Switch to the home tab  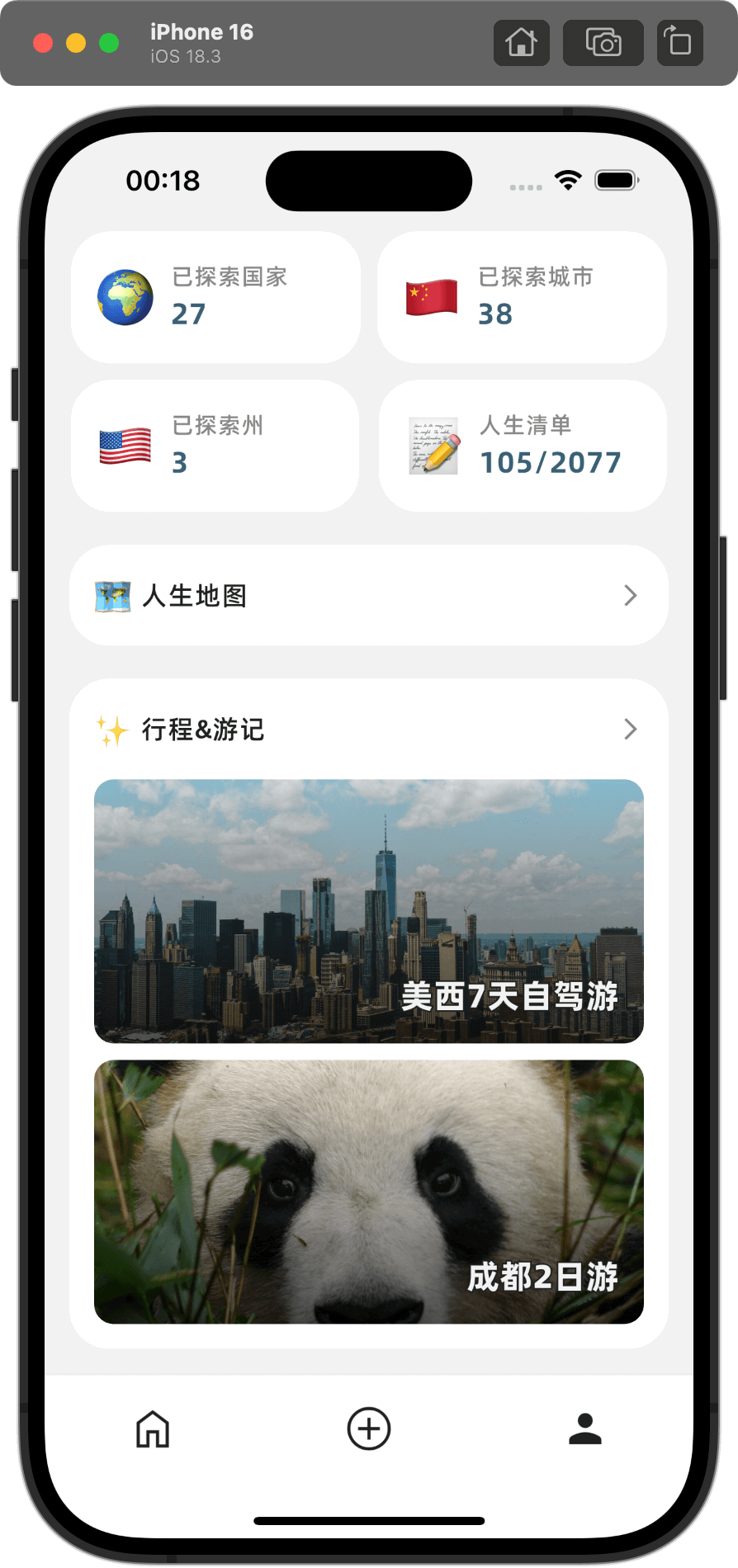[x=153, y=1429]
